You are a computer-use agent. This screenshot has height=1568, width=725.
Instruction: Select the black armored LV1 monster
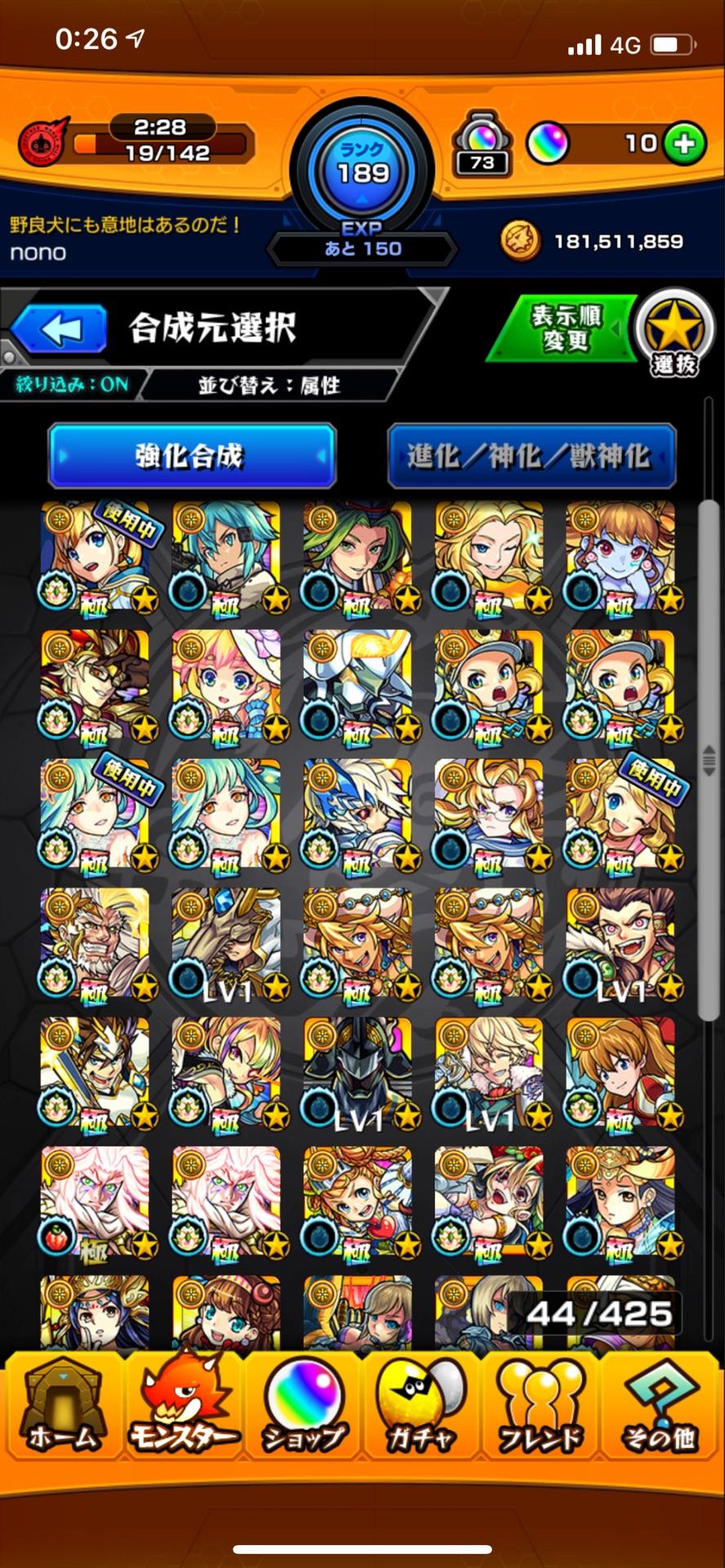pos(358,1073)
